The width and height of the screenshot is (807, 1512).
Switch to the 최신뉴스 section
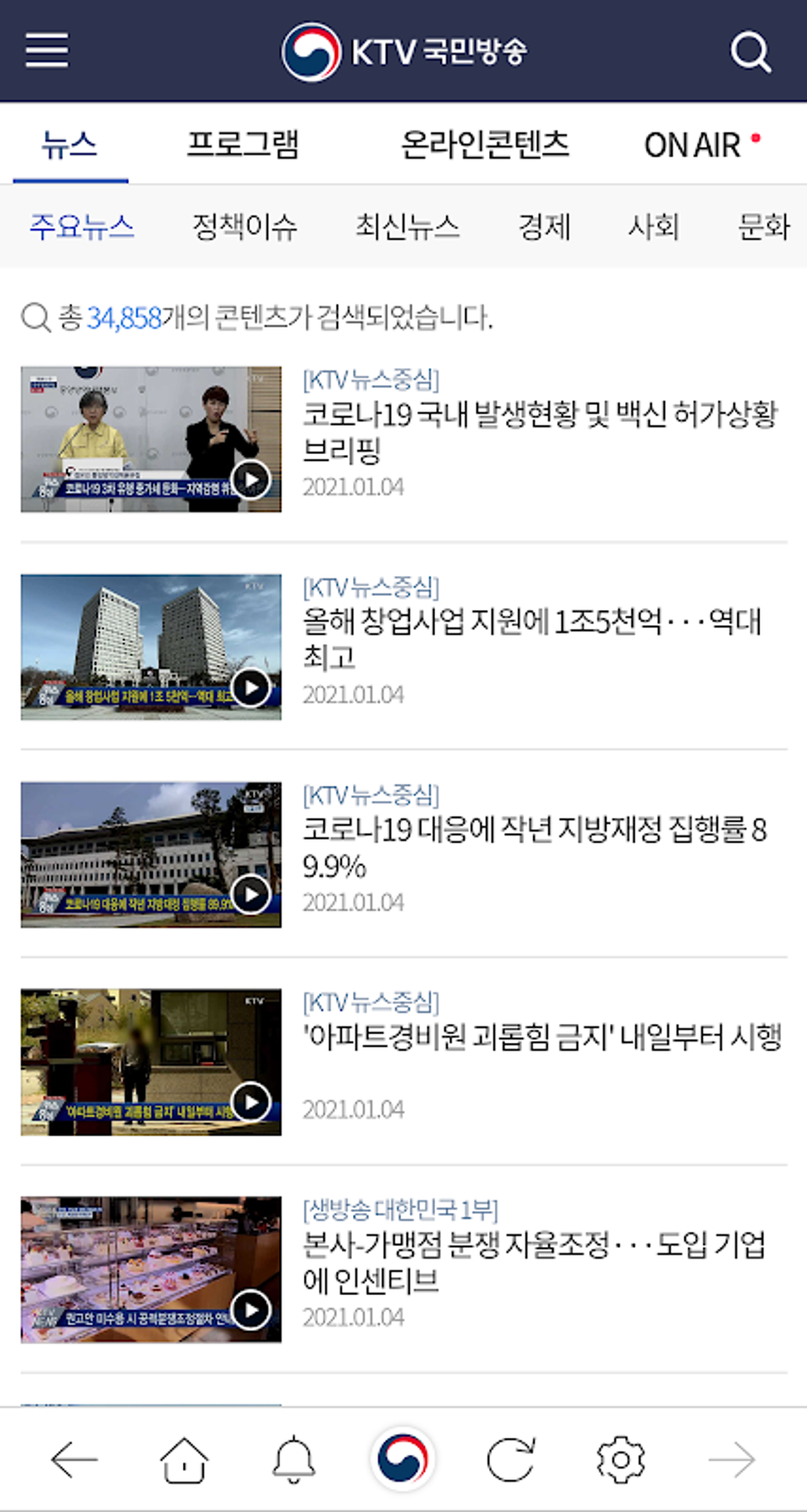pyautogui.click(x=408, y=228)
